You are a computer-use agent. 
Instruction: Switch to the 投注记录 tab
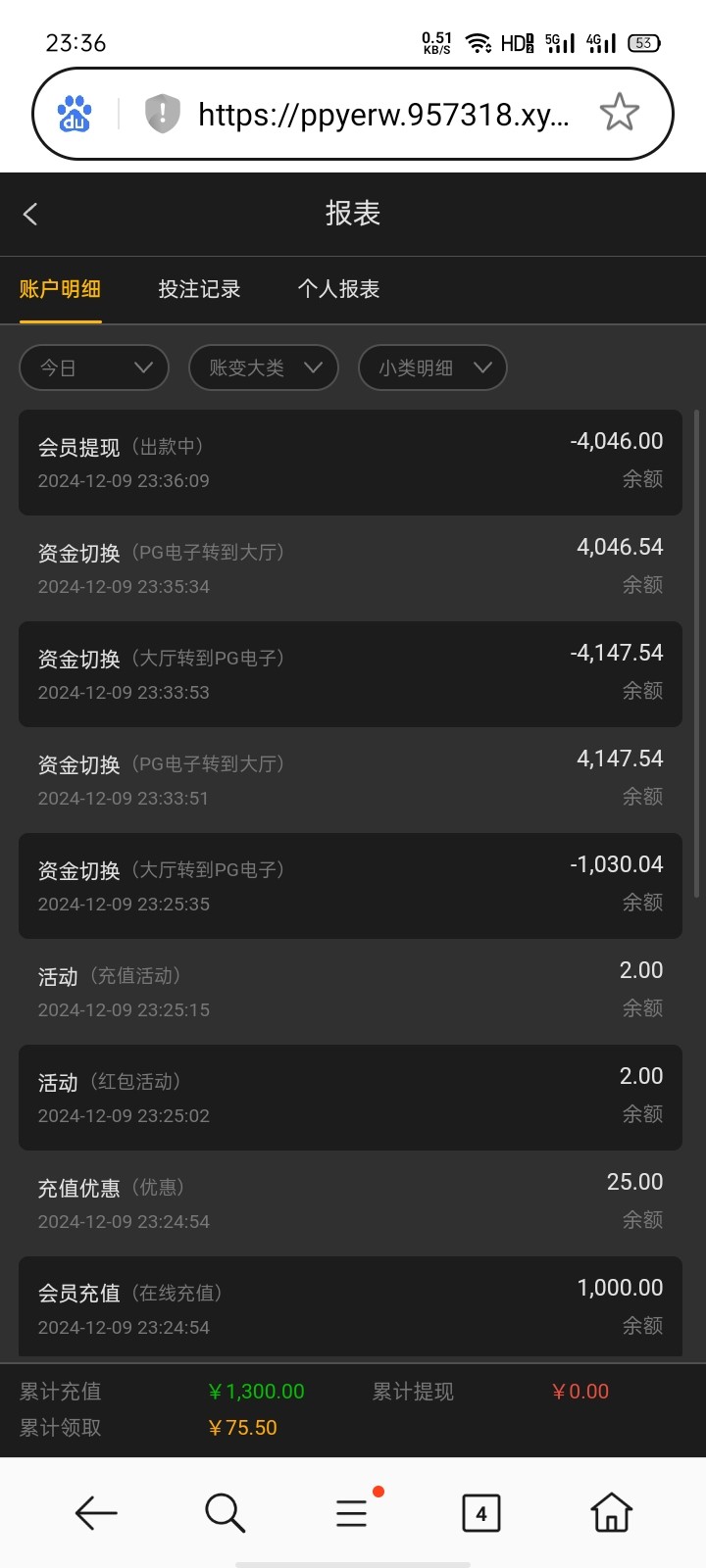tap(199, 289)
